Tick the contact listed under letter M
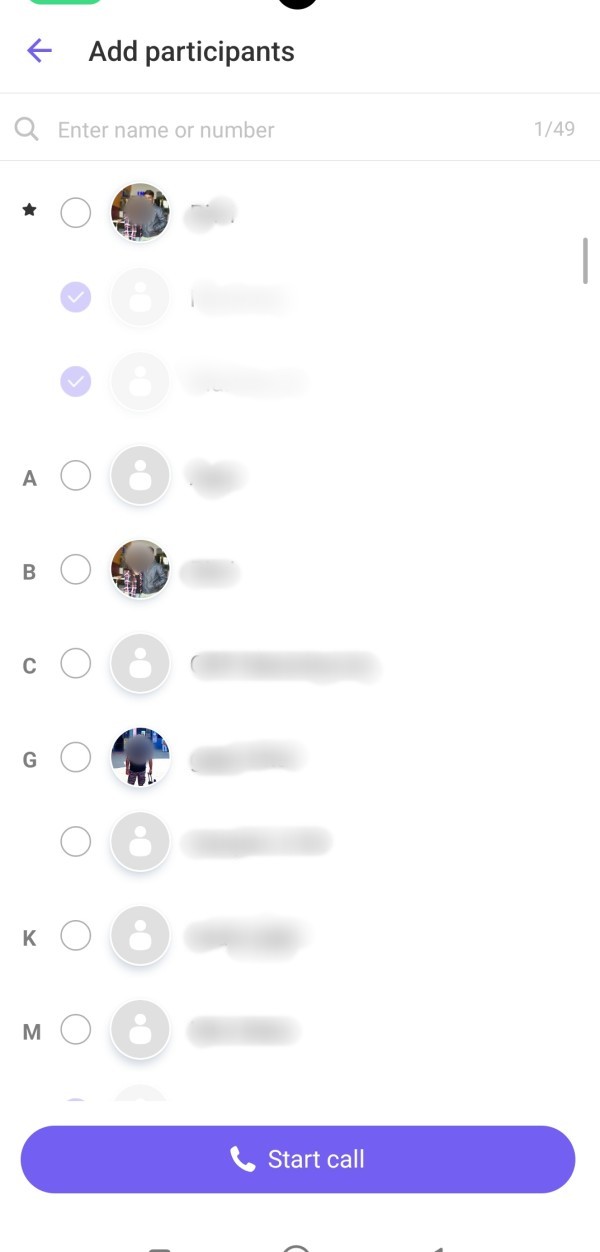Screen dimensions: 600x1252 point(76,1029)
